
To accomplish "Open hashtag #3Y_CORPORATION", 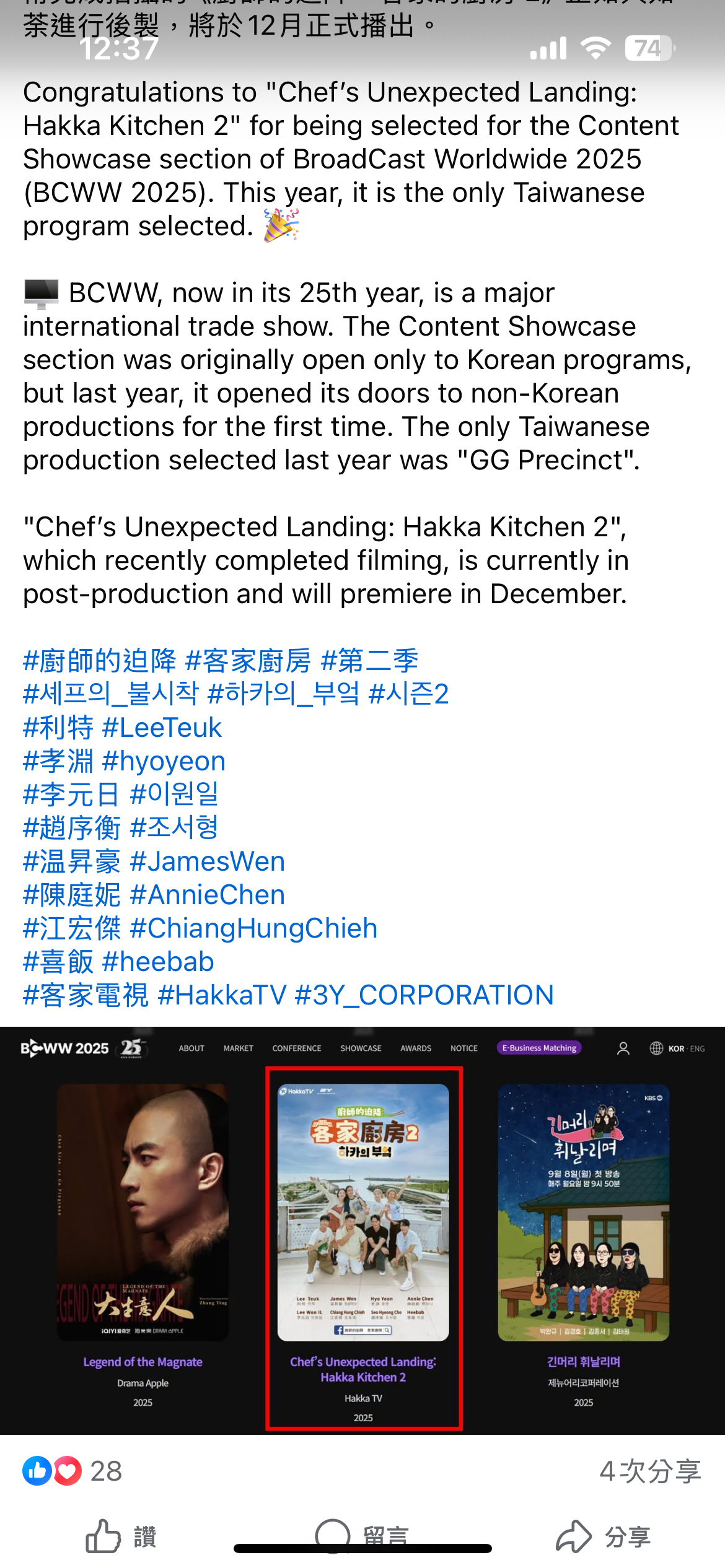I will click(x=424, y=995).
